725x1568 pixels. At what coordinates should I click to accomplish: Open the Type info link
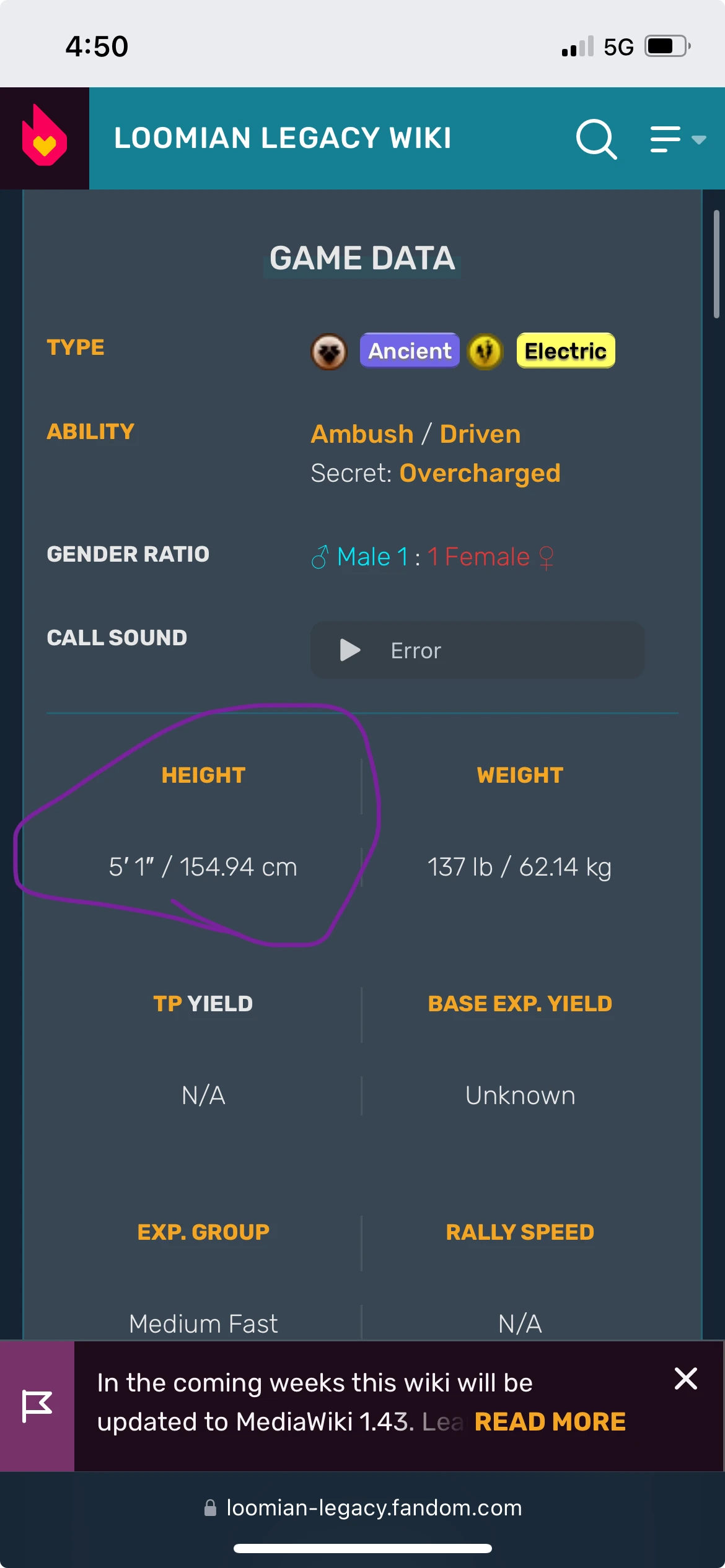click(76, 347)
